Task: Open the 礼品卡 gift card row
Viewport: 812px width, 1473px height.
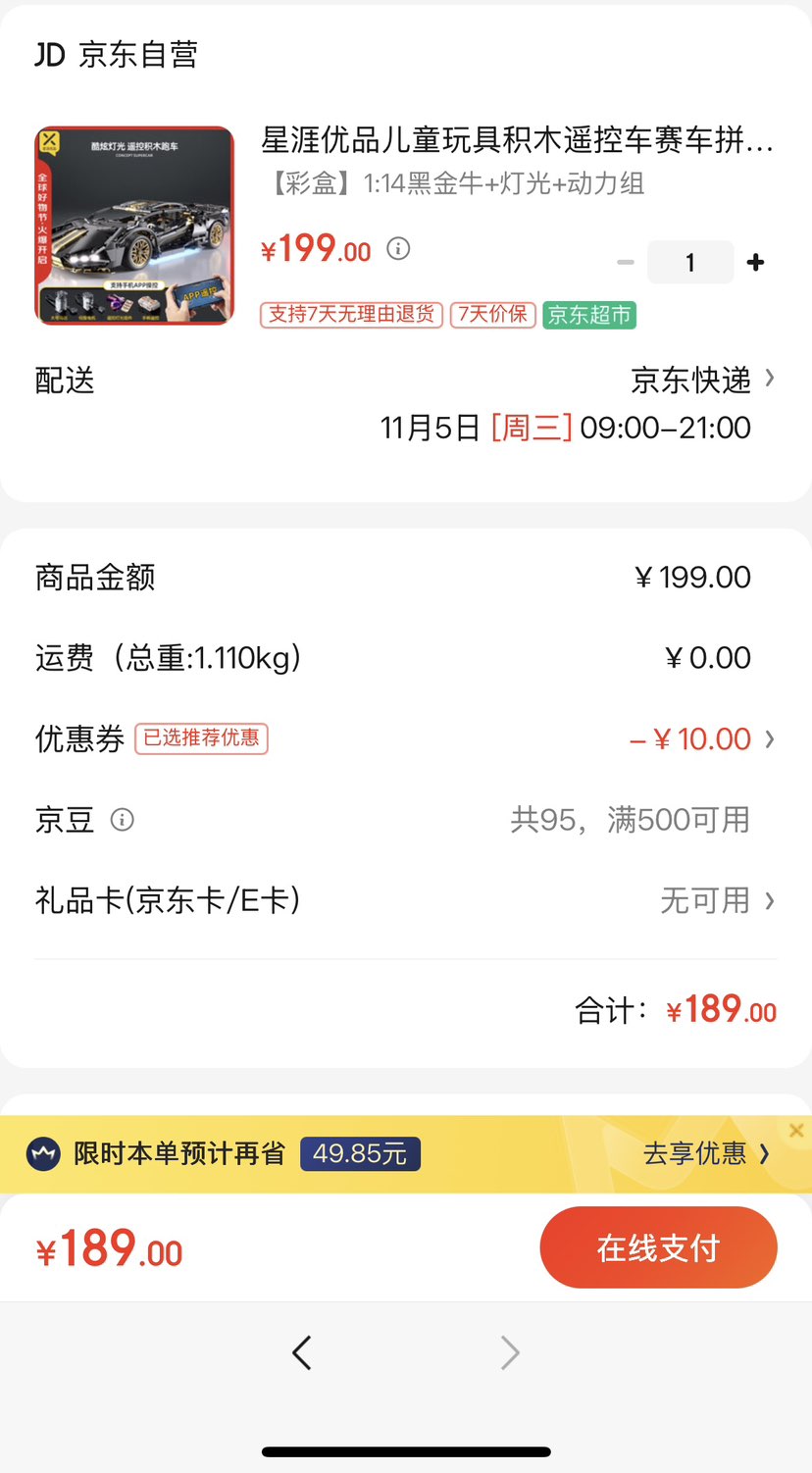Action: (x=406, y=899)
